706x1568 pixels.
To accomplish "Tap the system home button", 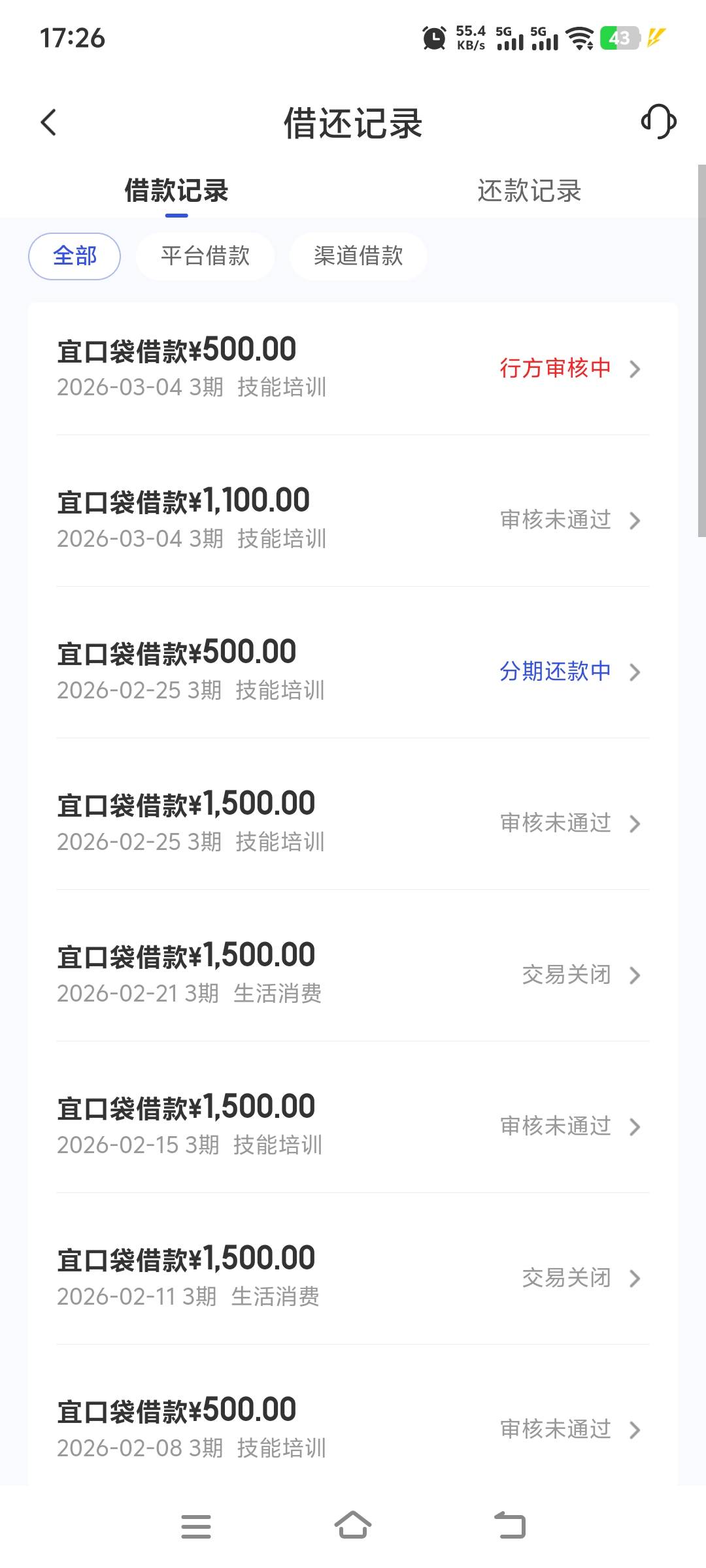I will pyautogui.click(x=353, y=1526).
